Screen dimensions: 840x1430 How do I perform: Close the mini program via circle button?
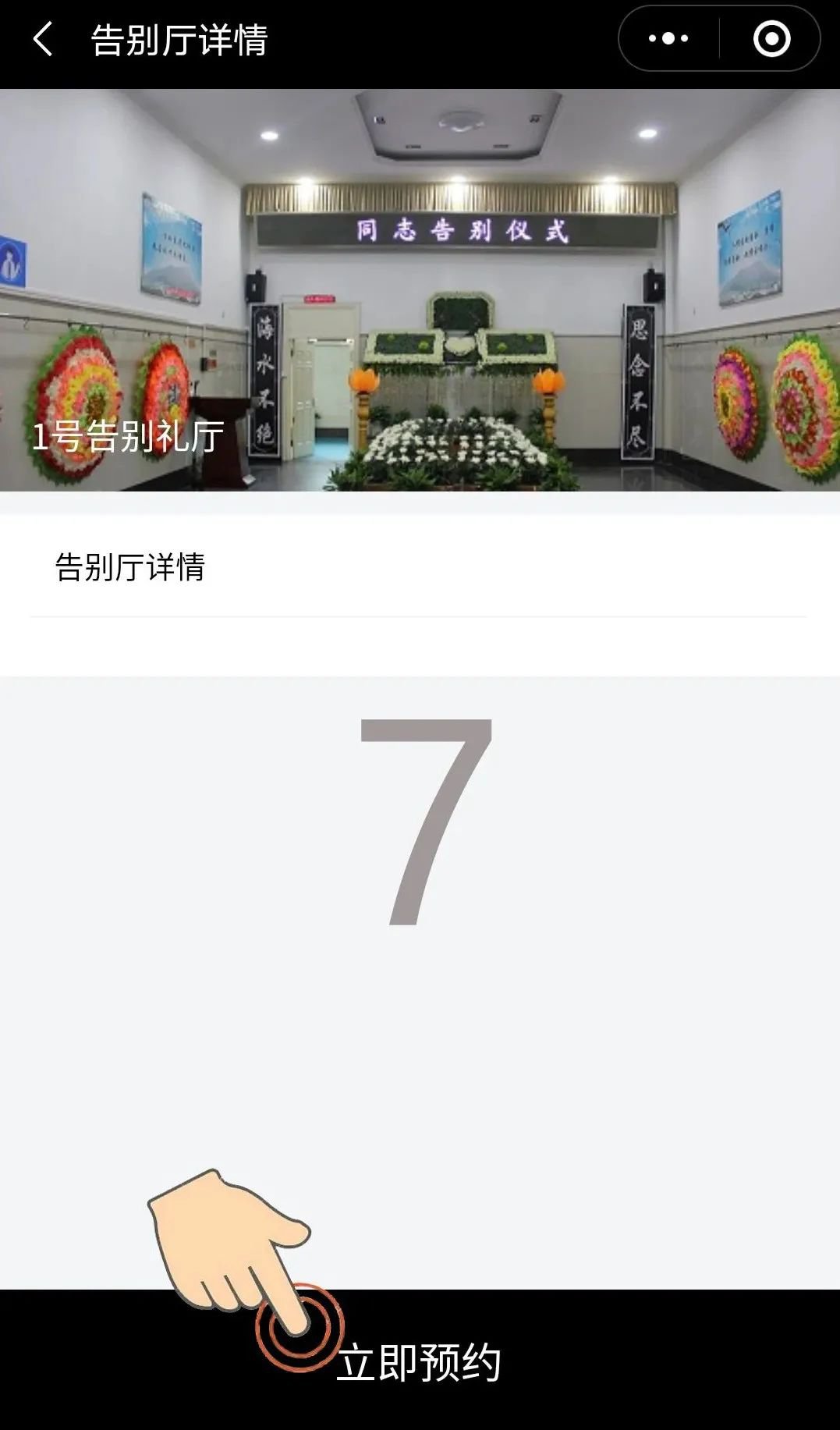(771, 38)
